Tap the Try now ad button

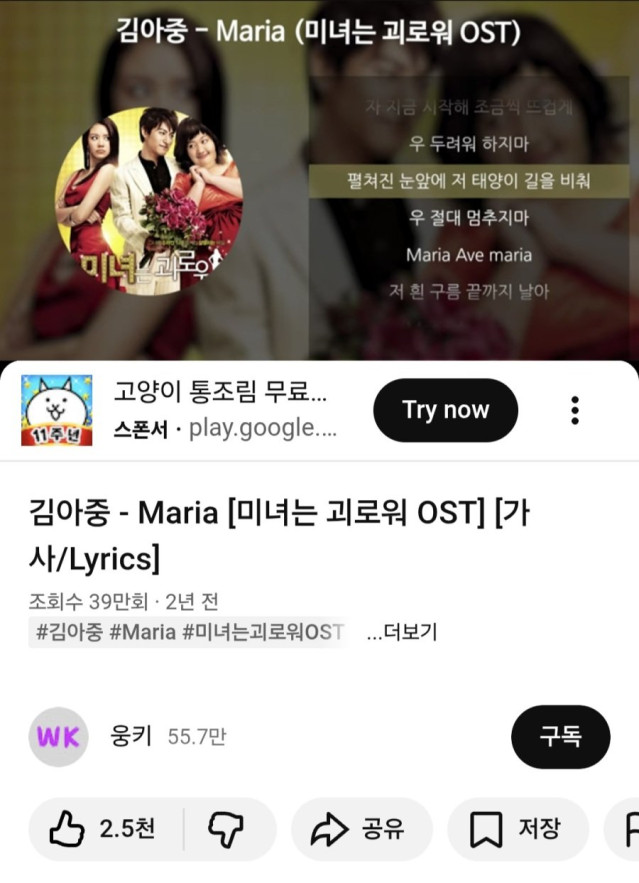pyautogui.click(x=445, y=410)
